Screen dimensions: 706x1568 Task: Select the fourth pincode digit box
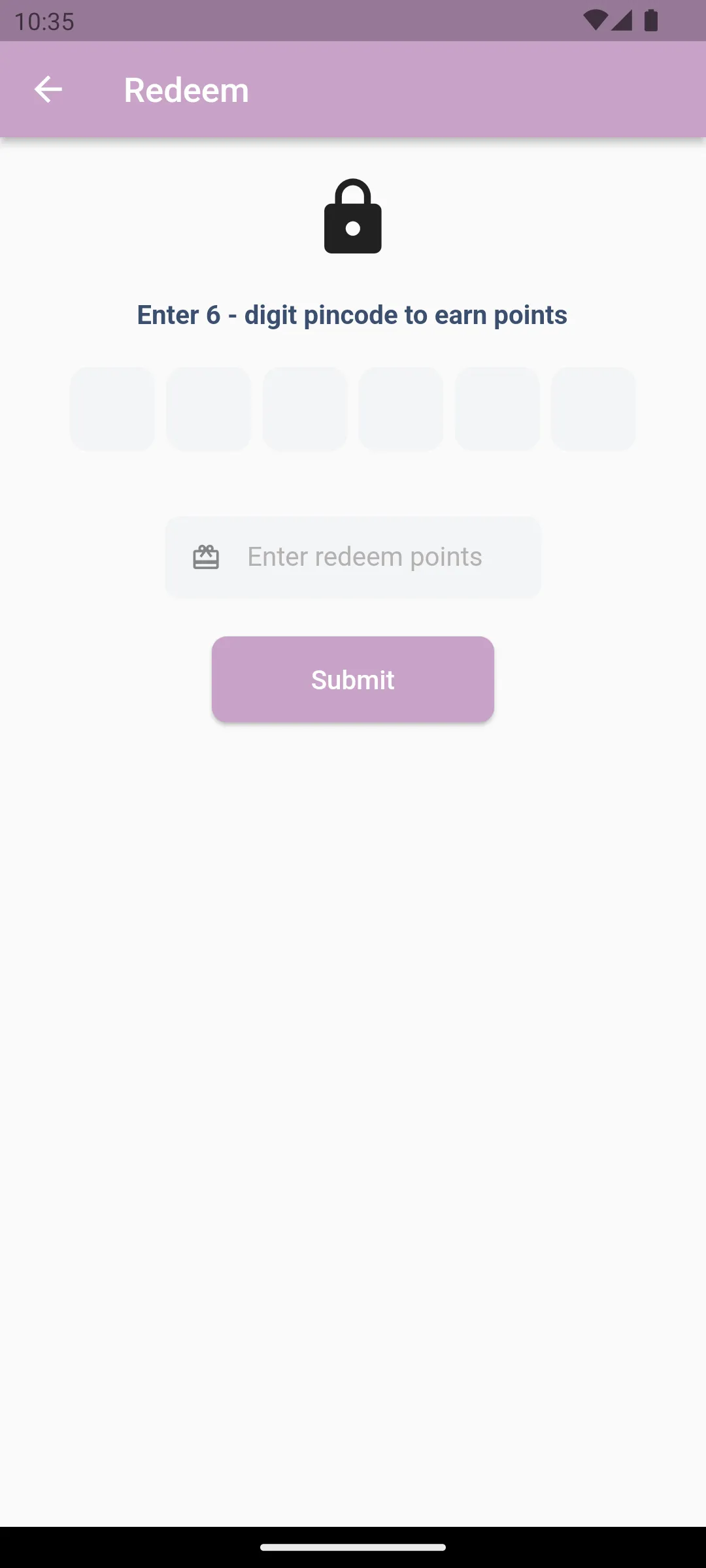coord(401,408)
